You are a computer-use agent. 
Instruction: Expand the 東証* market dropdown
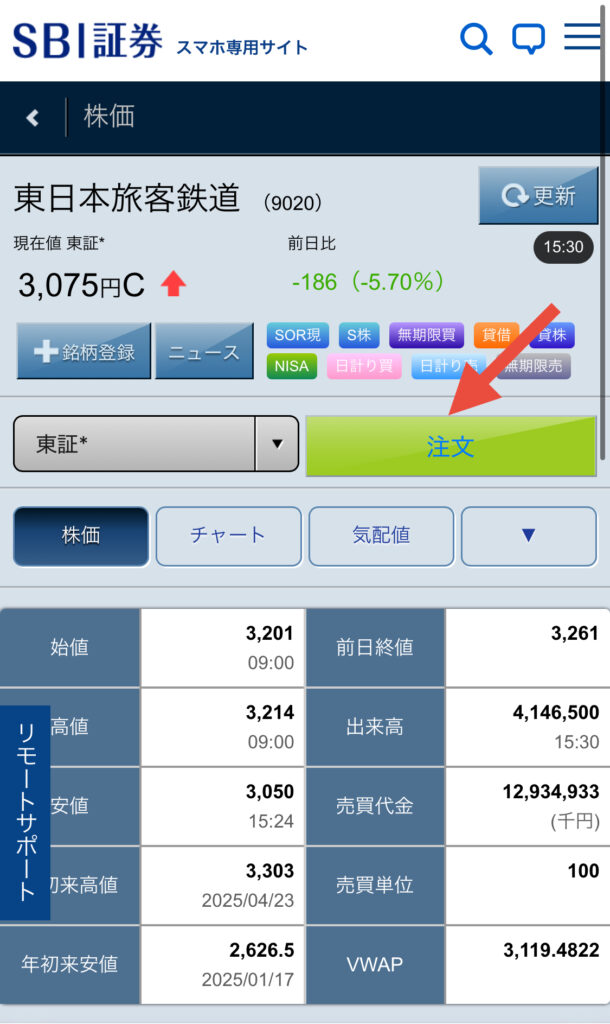pos(156,444)
